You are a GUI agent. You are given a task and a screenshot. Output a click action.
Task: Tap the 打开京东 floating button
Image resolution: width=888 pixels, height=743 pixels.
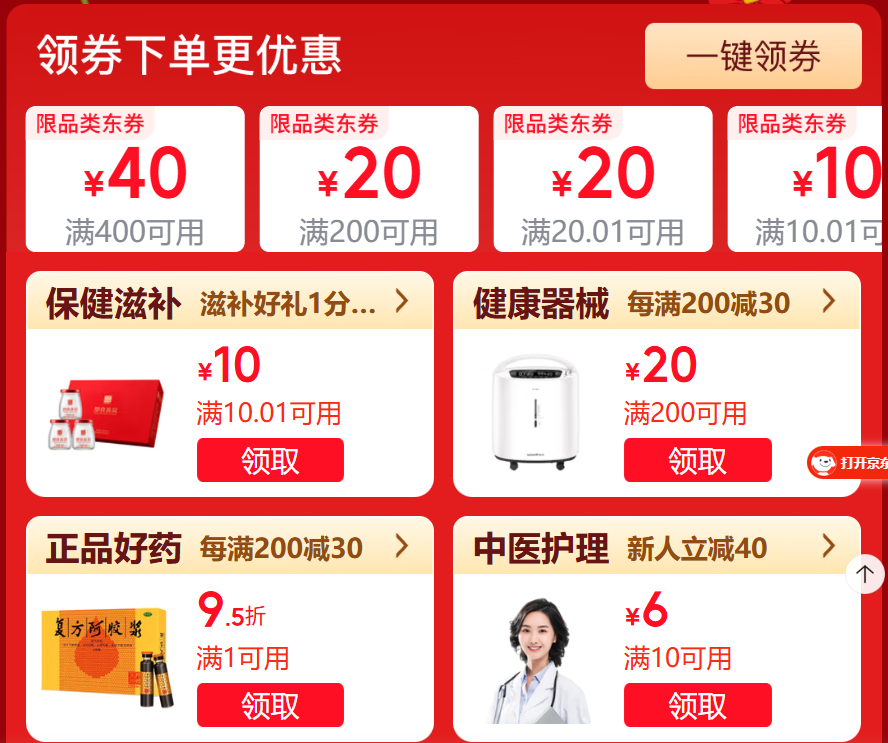pos(848,463)
